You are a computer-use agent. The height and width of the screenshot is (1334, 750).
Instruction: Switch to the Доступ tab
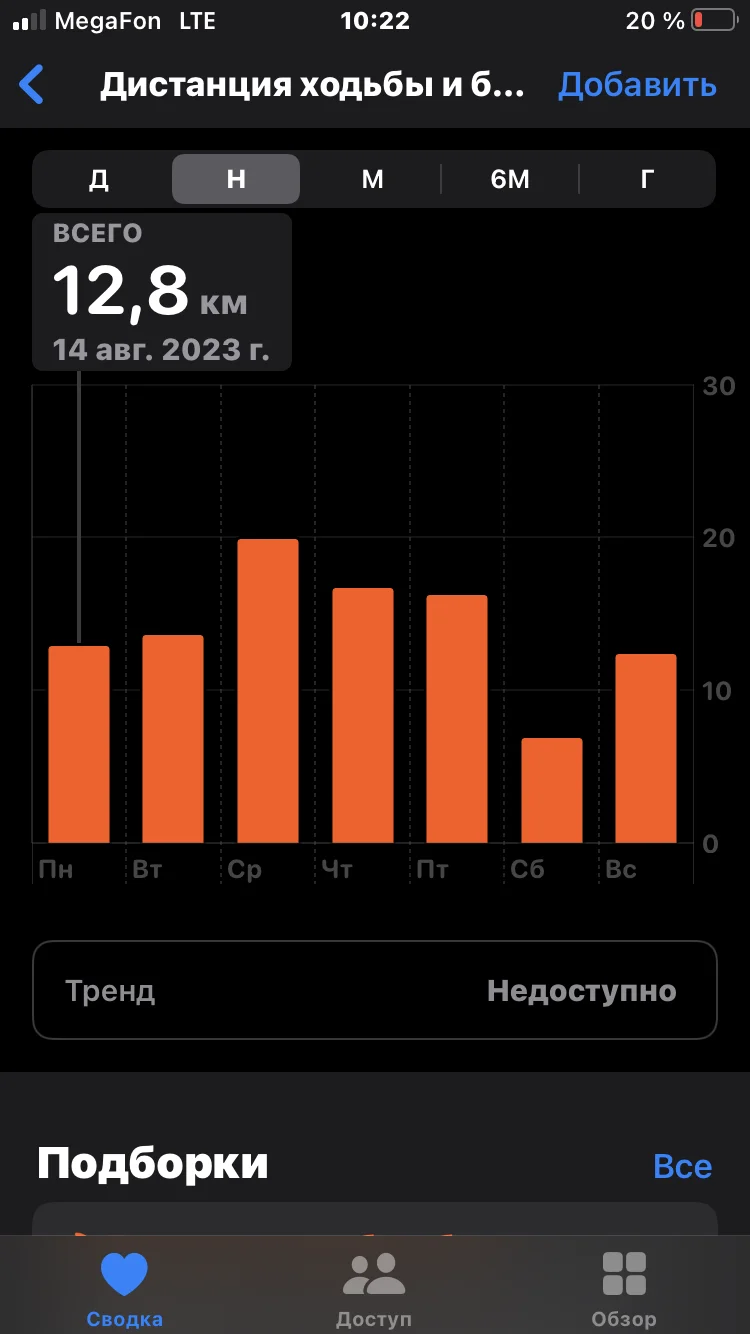click(x=374, y=1288)
